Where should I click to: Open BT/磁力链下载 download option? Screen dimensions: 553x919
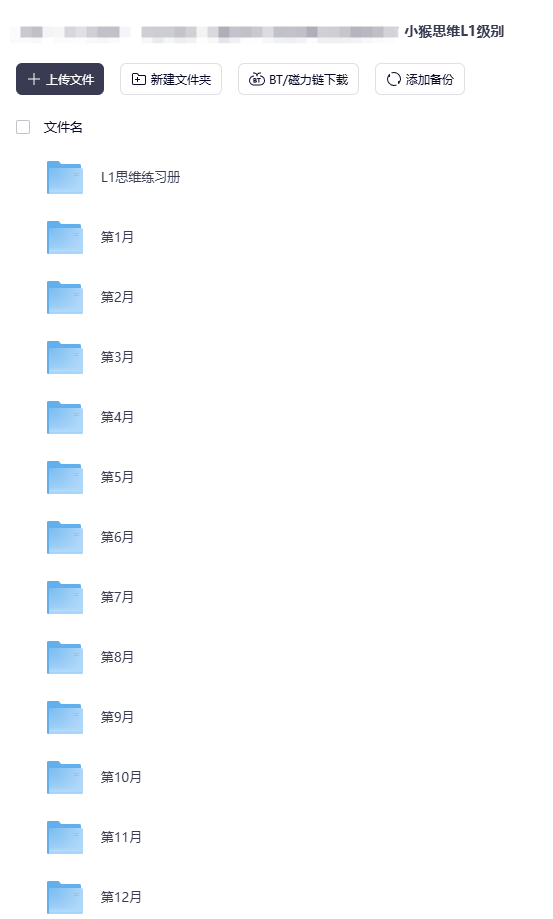click(298, 79)
